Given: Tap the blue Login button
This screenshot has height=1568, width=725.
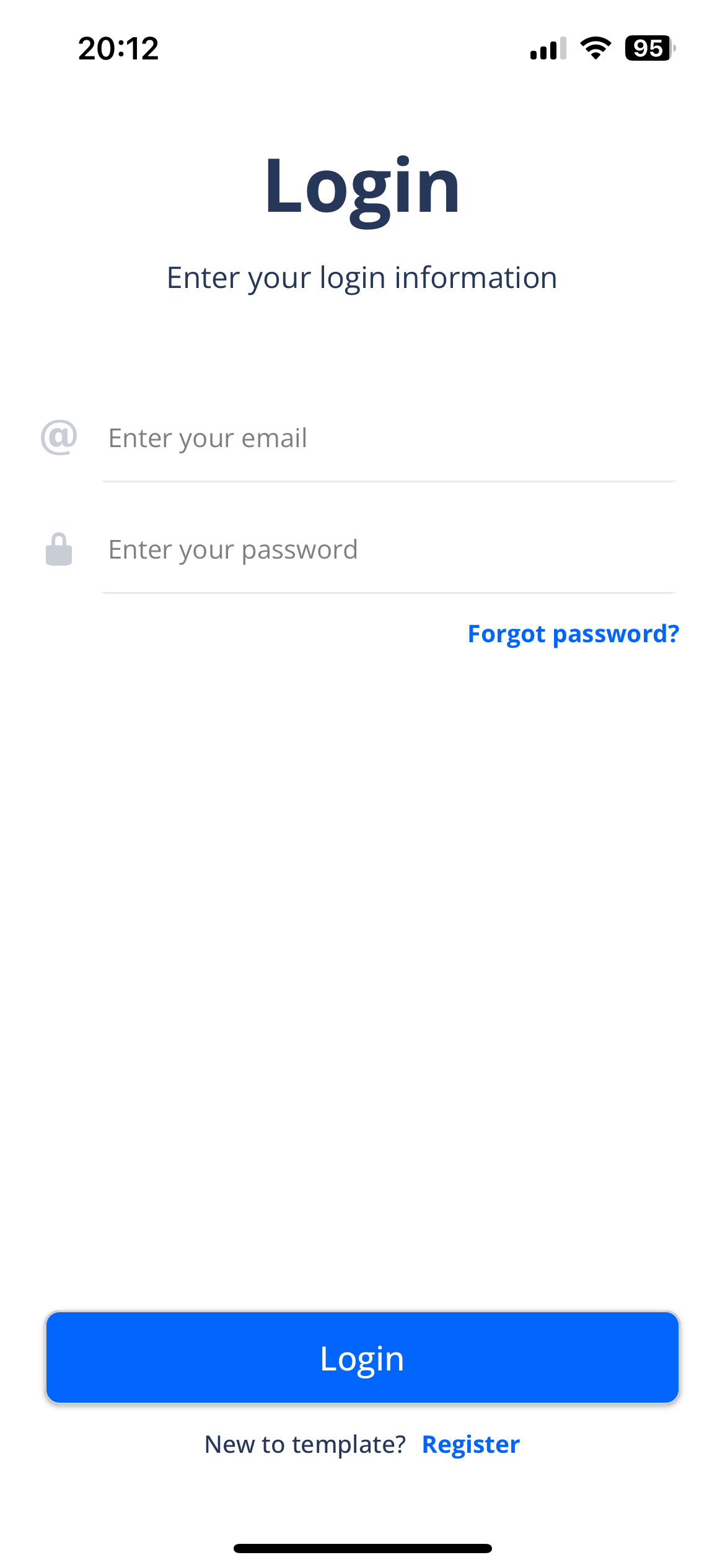Looking at the screenshot, I should coord(362,1357).
